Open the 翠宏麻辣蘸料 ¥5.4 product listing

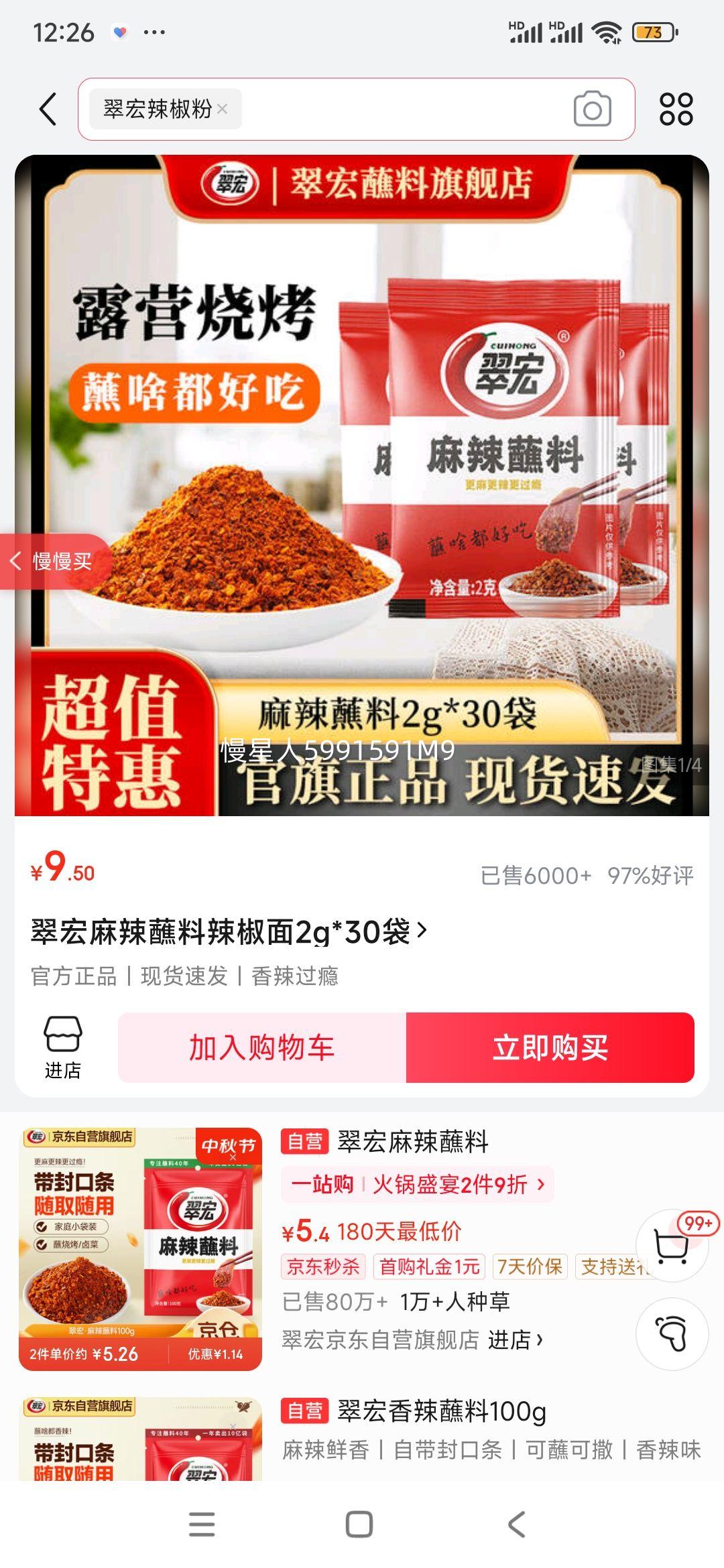pos(413,1142)
